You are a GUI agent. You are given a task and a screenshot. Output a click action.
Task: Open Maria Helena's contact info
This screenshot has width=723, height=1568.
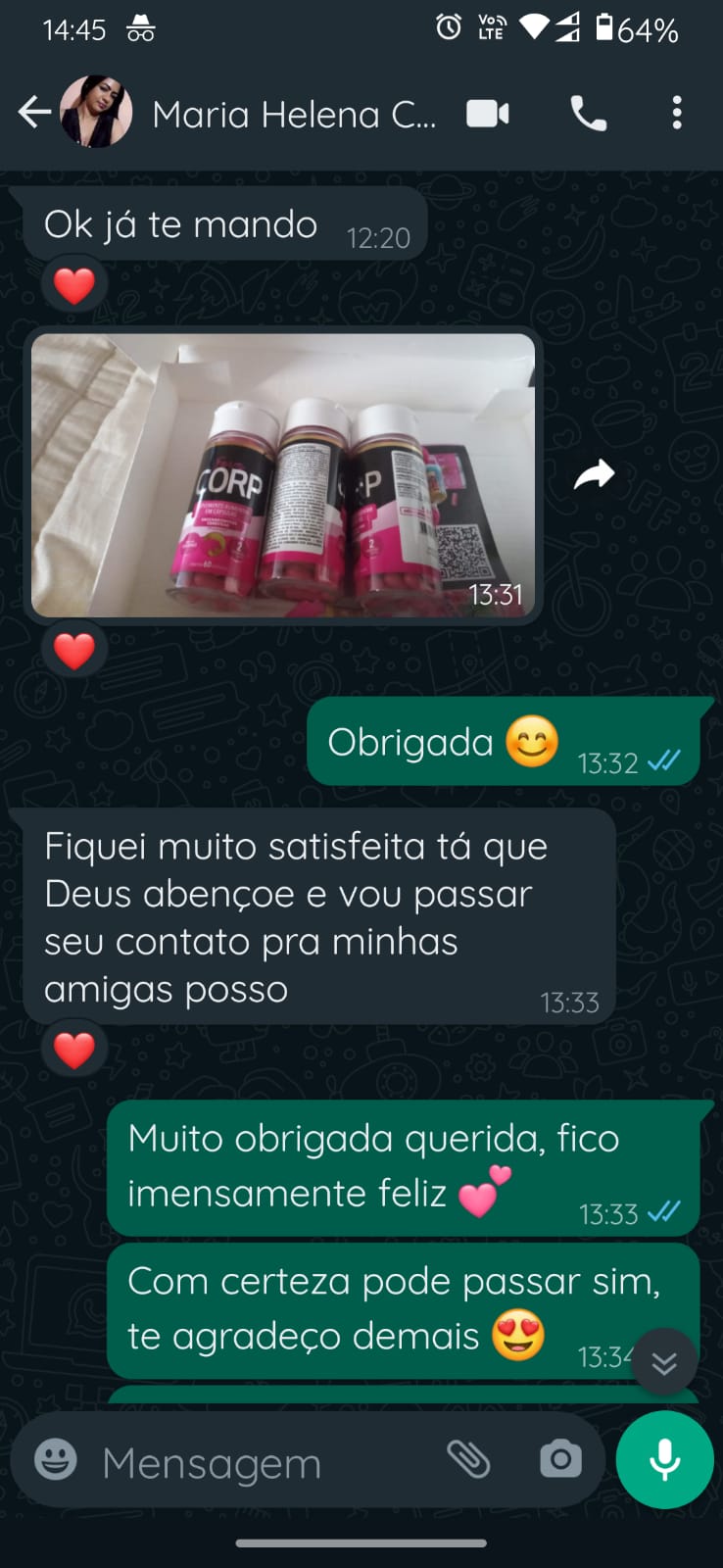click(x=294, y=115)
